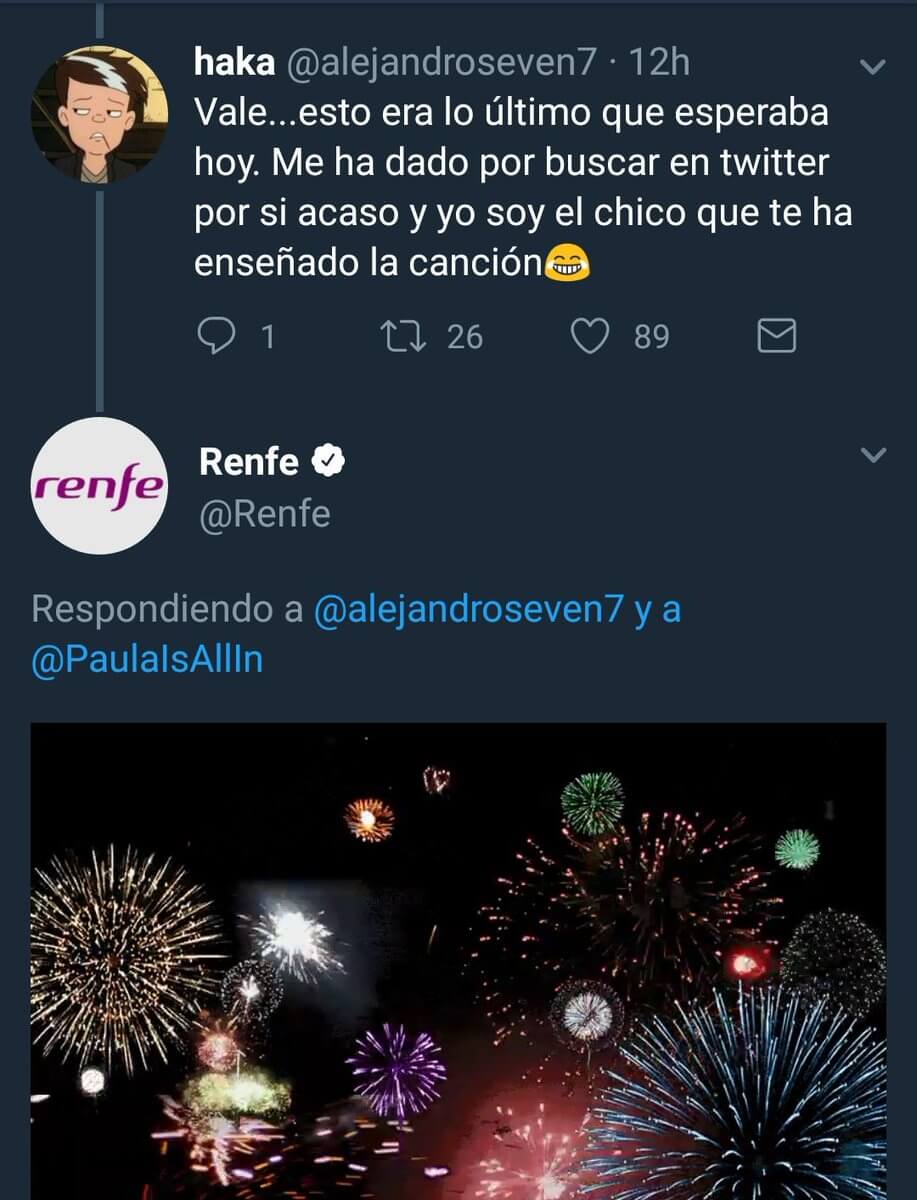The width and height of the screenshot is (917, 1200).
Task: Retweet haka's tweet
Action: [x=405, y=337]
